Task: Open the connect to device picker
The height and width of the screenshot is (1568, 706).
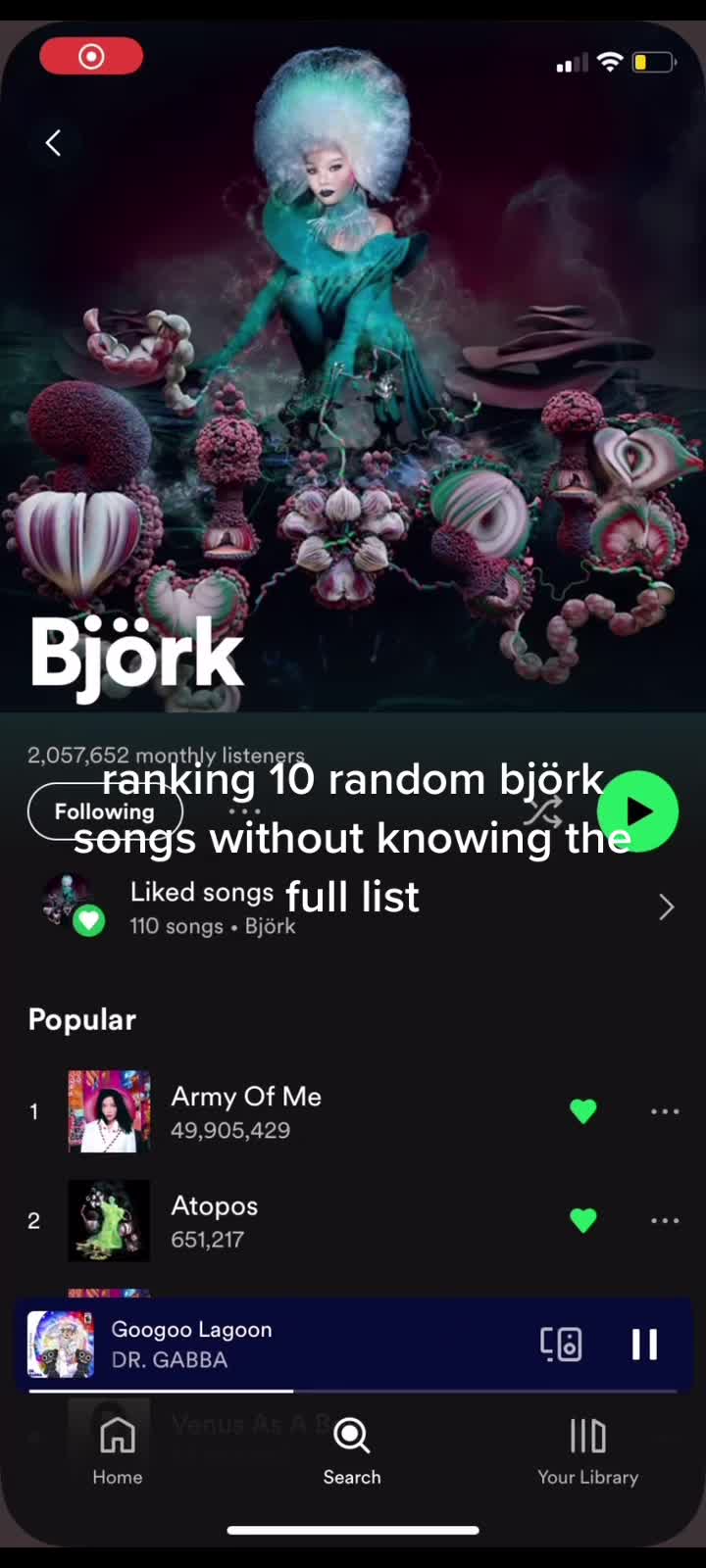Action: pyautogui.click(x=561, y=1344)
